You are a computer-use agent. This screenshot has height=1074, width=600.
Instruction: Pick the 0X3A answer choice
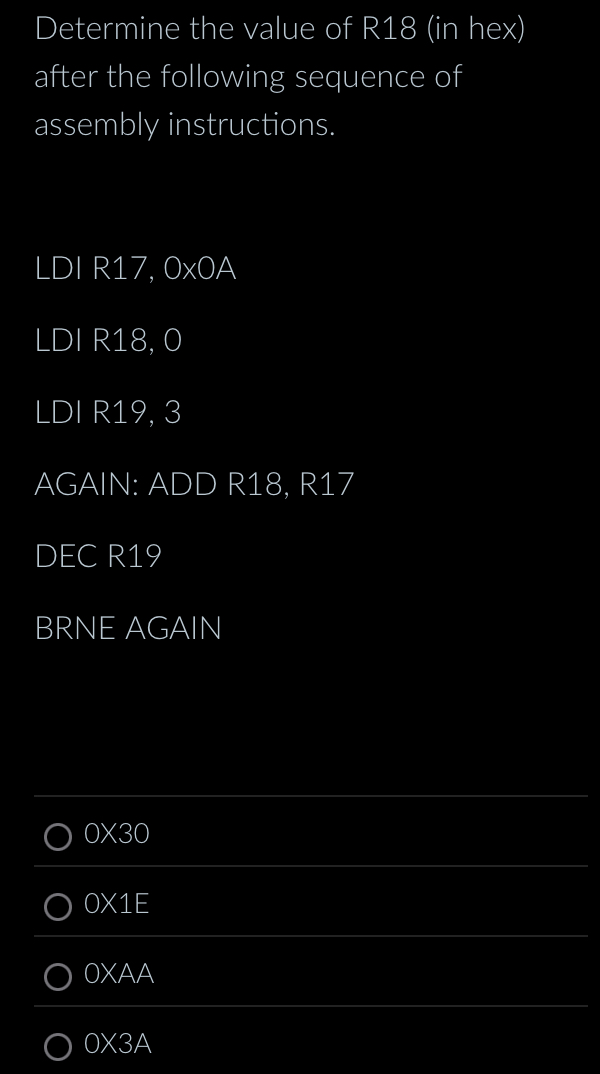point(58,1046)
